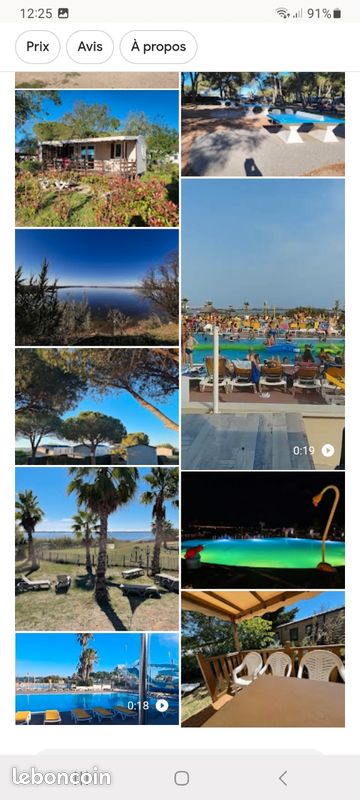Open the palm trees and sunbeds photo
Viewport: 360px width, 800px height.
97,549
